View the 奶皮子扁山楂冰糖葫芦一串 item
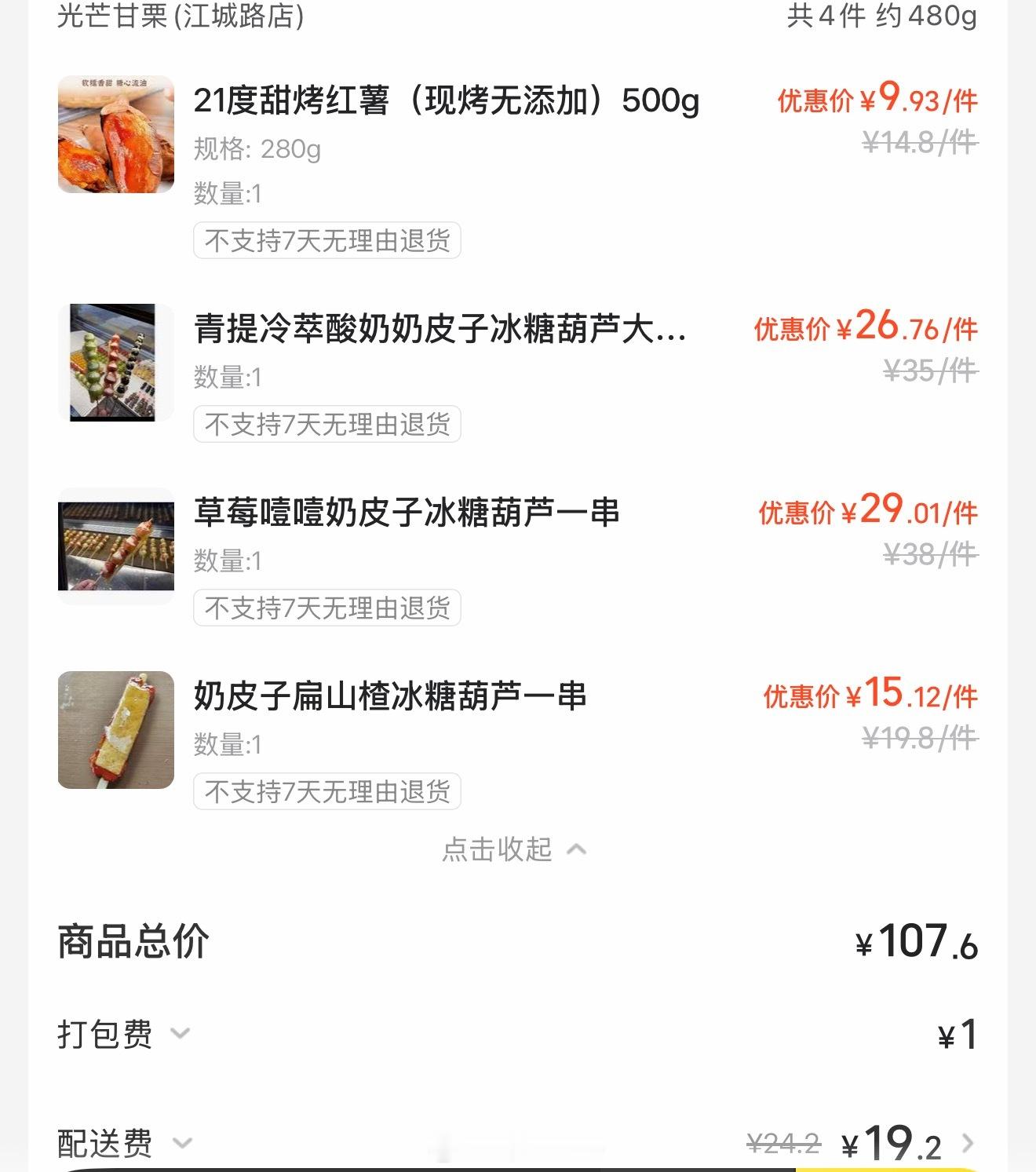 (x=390, y=696)
